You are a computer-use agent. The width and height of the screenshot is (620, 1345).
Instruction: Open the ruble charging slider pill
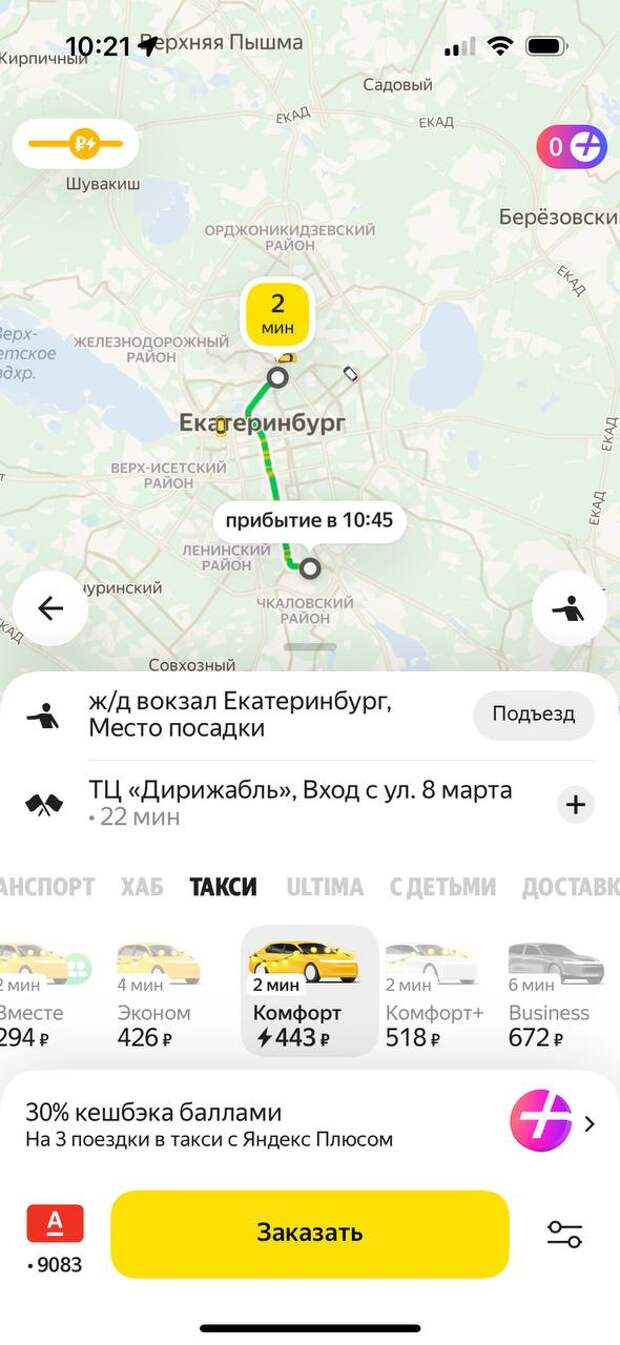76,144
